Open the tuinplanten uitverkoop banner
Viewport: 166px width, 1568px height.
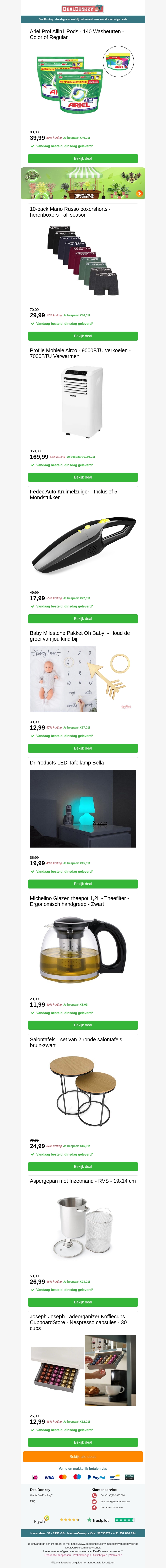click(83, 183)
